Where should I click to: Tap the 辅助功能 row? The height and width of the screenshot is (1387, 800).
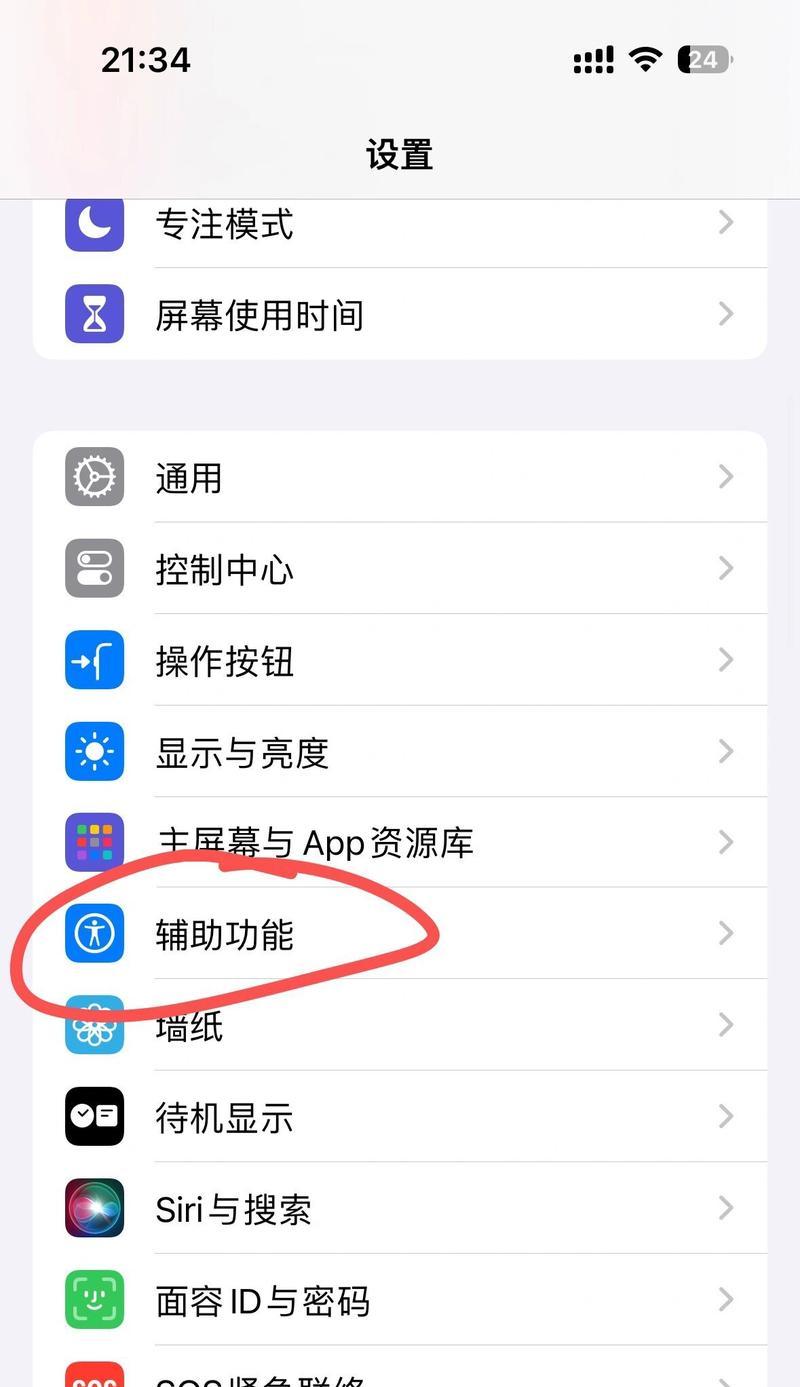pos(400,934)
